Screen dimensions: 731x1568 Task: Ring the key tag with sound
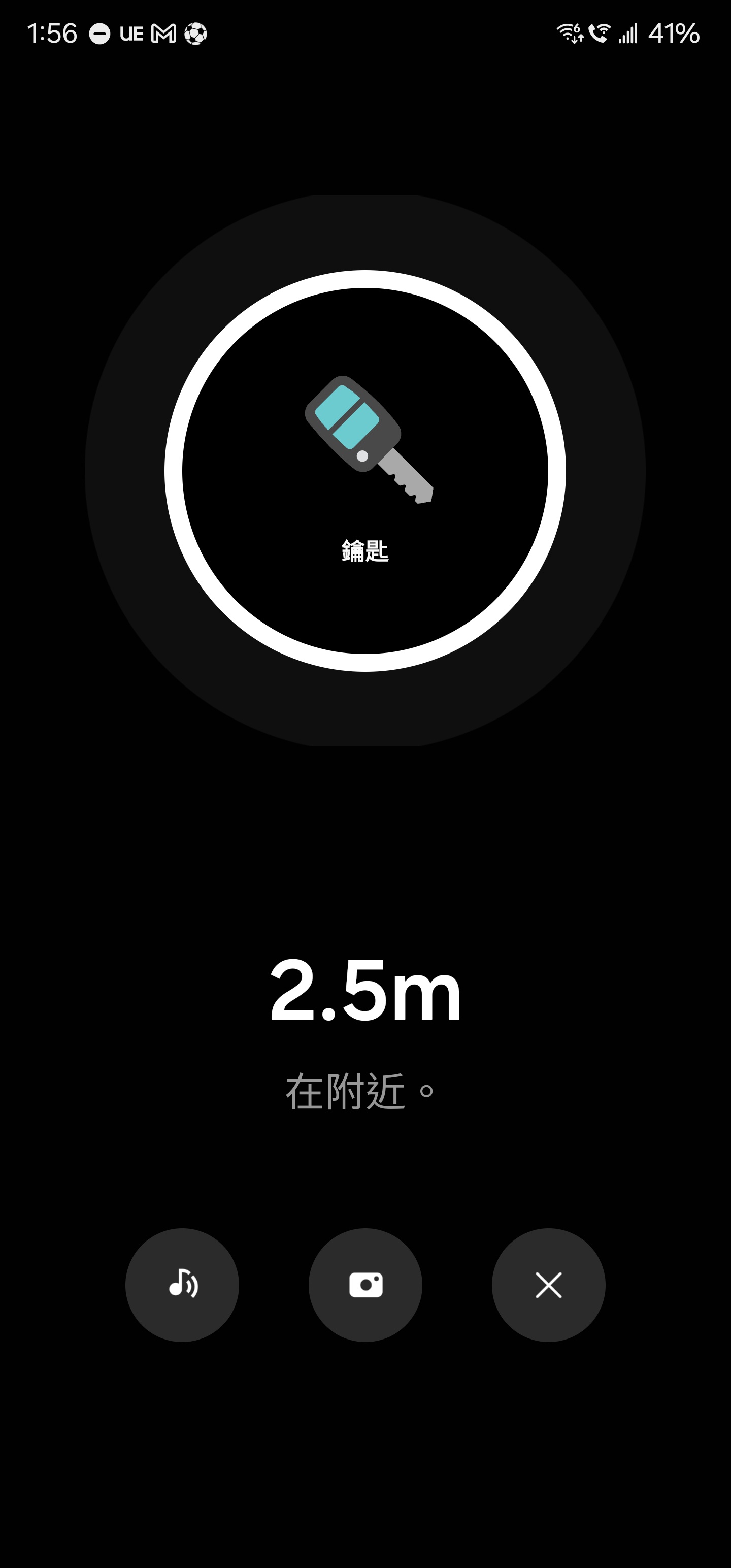point(182,1284)
